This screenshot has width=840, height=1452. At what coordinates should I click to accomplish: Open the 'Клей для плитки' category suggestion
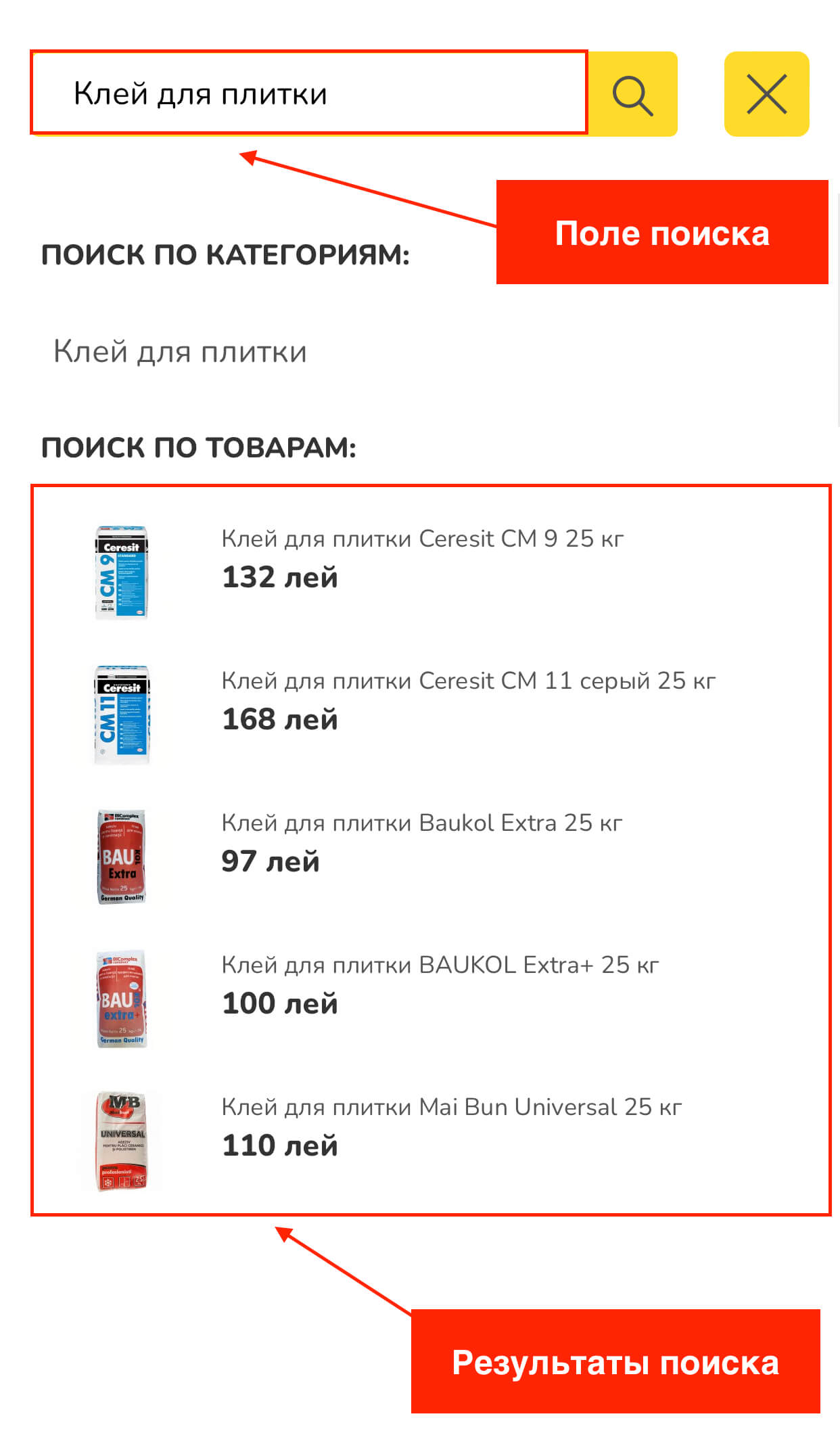pyautogui.click(x=180, y=353)
